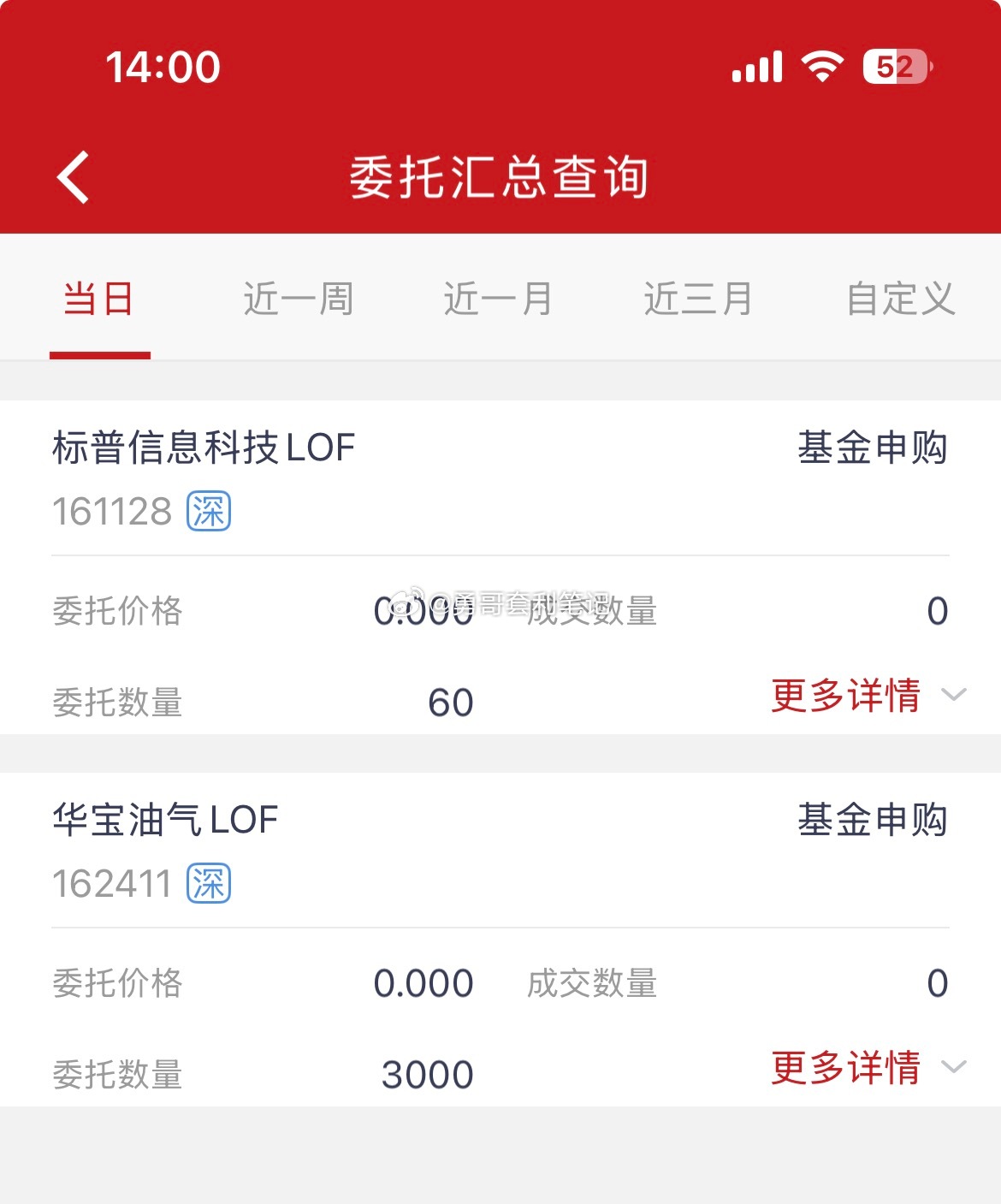Open the 自定义 date range tab

899,298
